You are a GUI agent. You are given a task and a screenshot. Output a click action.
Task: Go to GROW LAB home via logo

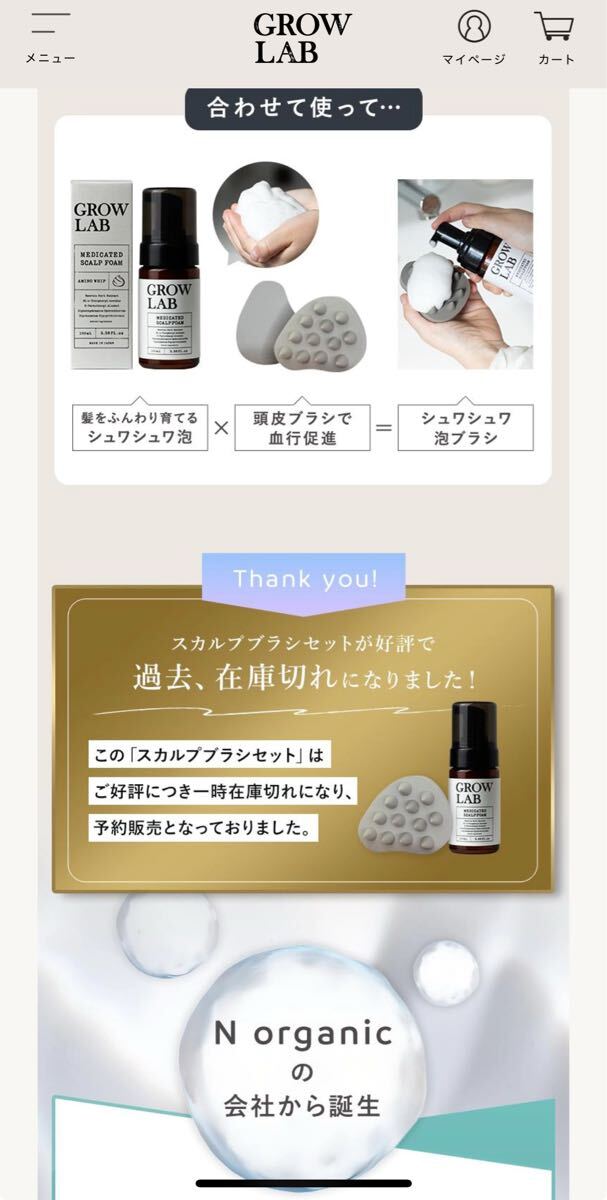[302, 38]
